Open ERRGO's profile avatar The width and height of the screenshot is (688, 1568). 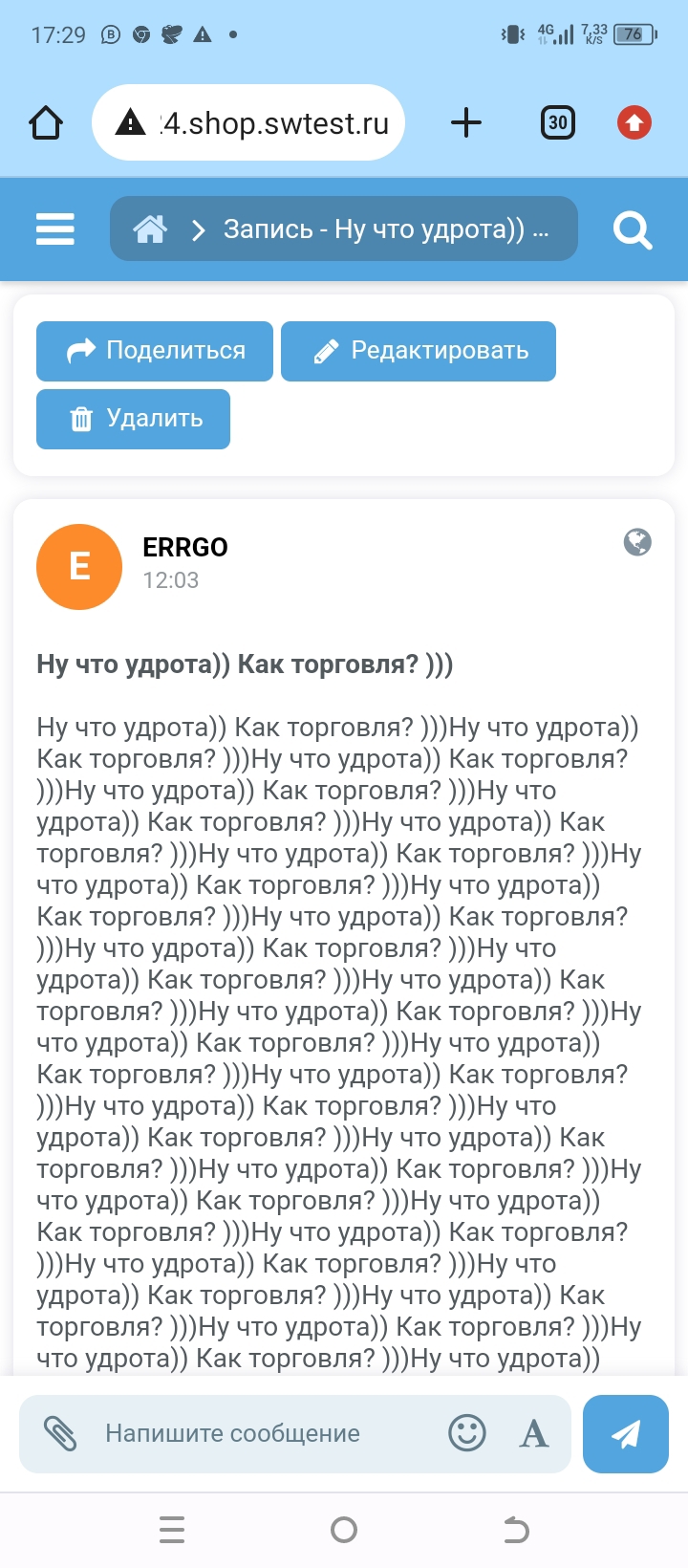(79, 567)
